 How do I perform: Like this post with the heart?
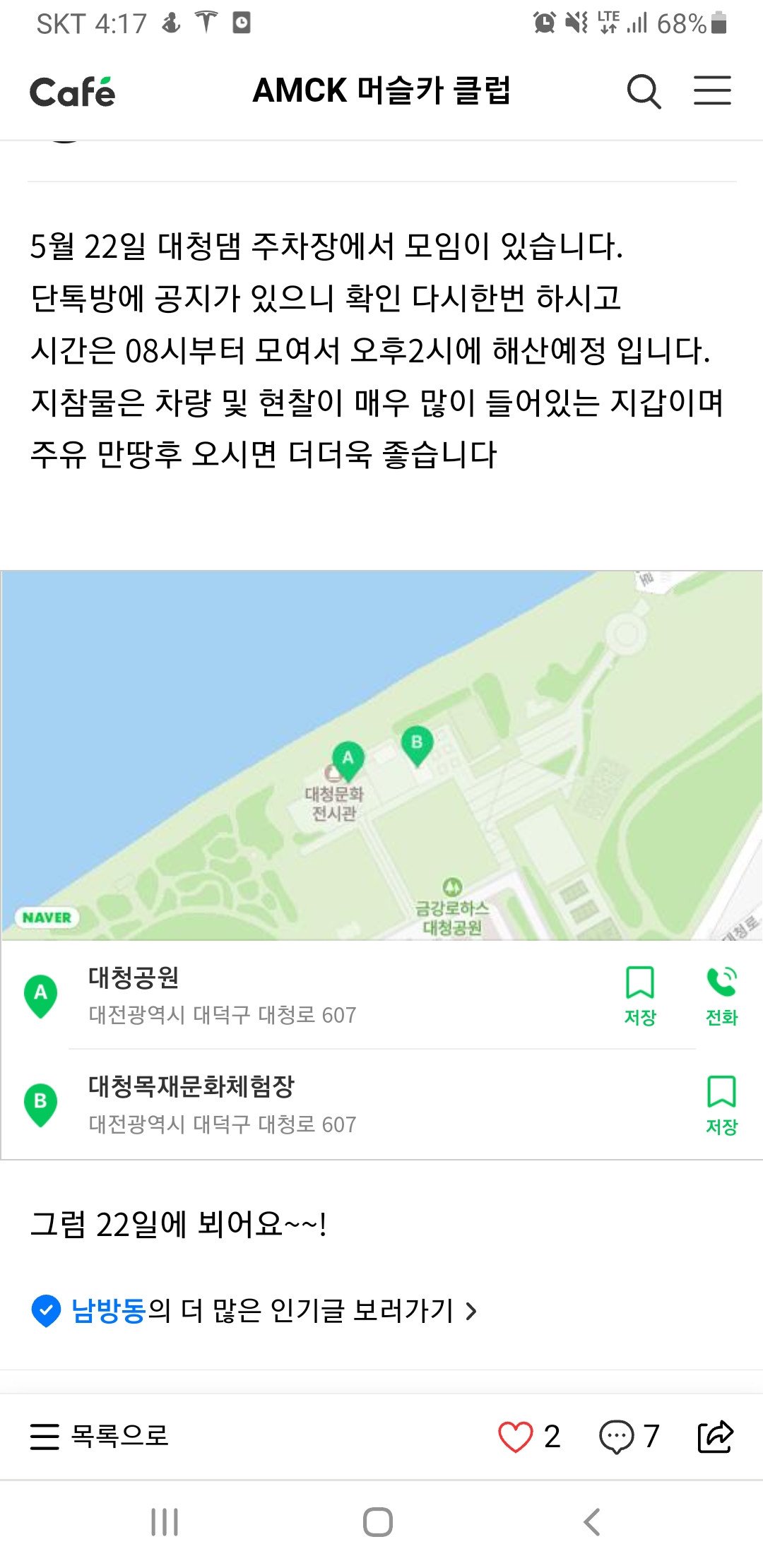click(516, 1436)
